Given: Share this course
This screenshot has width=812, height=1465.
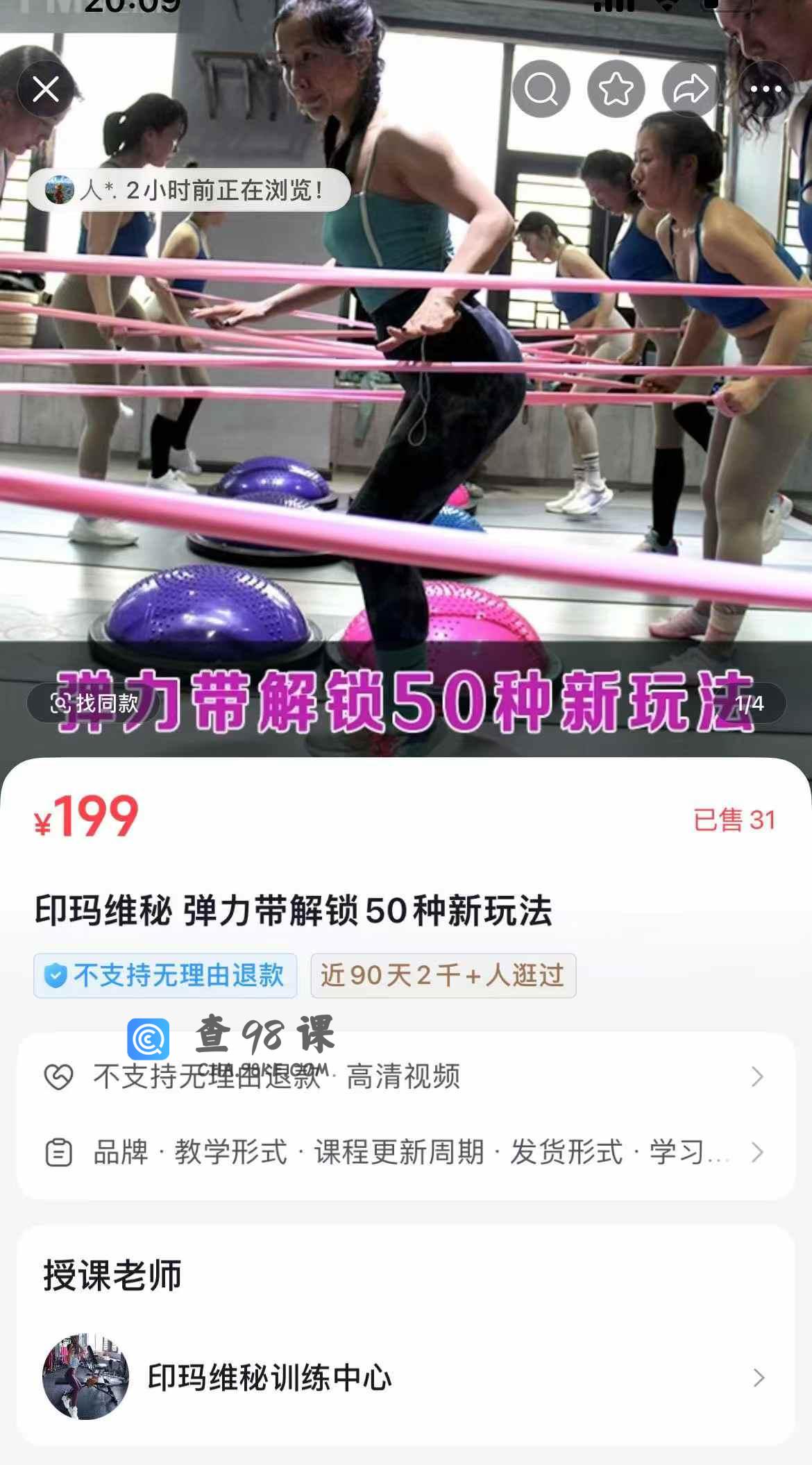Looking at the screenshot, I should (690, 89).
